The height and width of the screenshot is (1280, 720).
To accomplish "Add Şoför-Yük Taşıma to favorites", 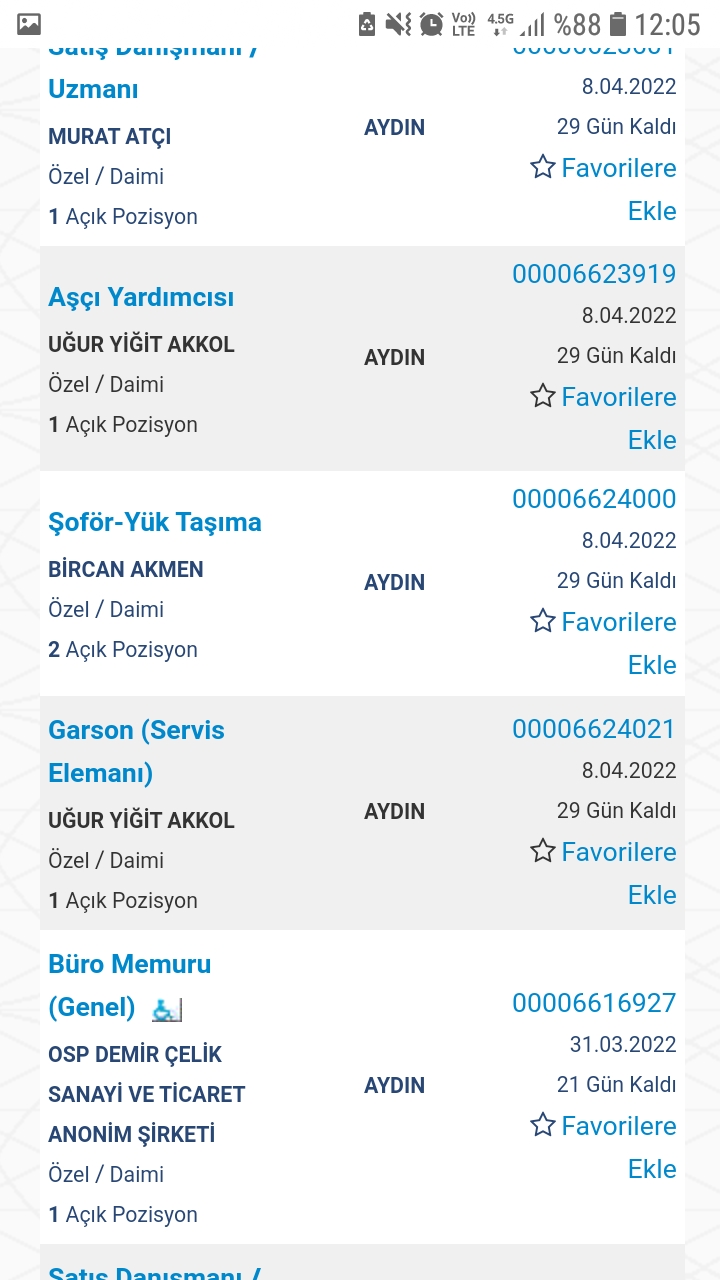I will [603, 643].
